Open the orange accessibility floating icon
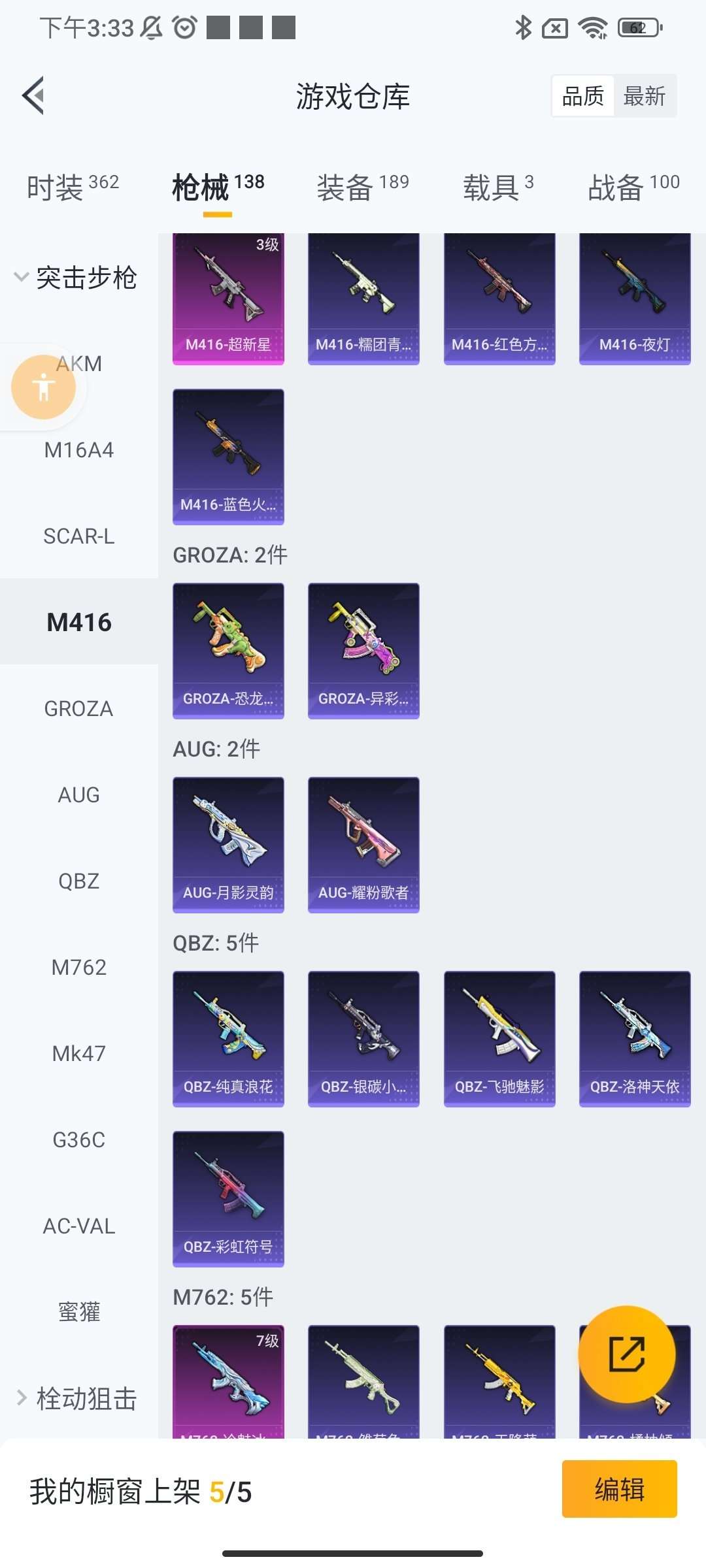The width and height of the screenshot is (706, 1568). 43,387
